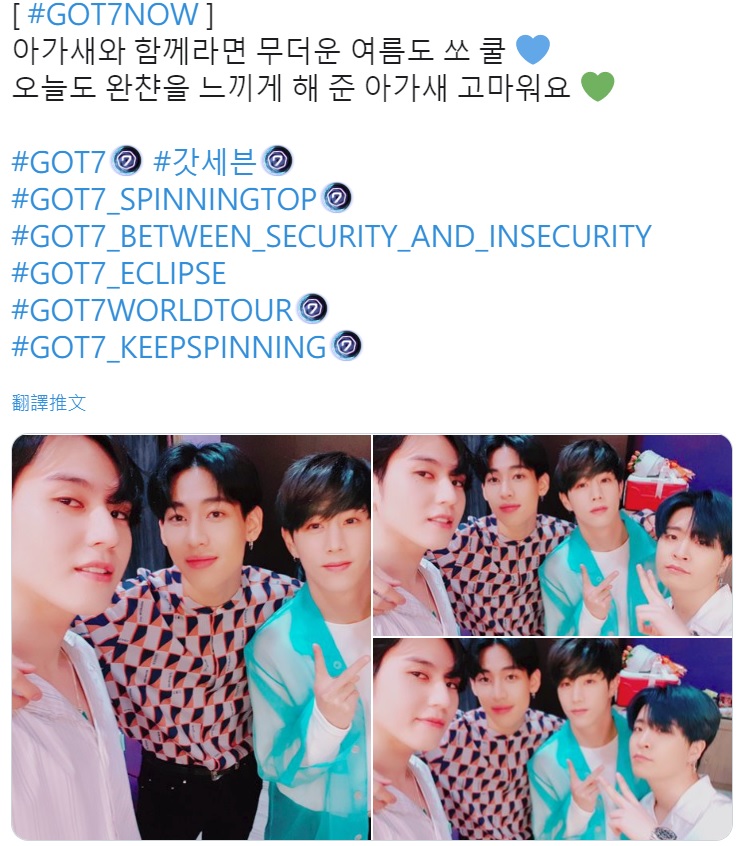Tap 翻譯推文 to translate the tweet
752x846 pixels.
pyautogui.click(x=49, y=402)
